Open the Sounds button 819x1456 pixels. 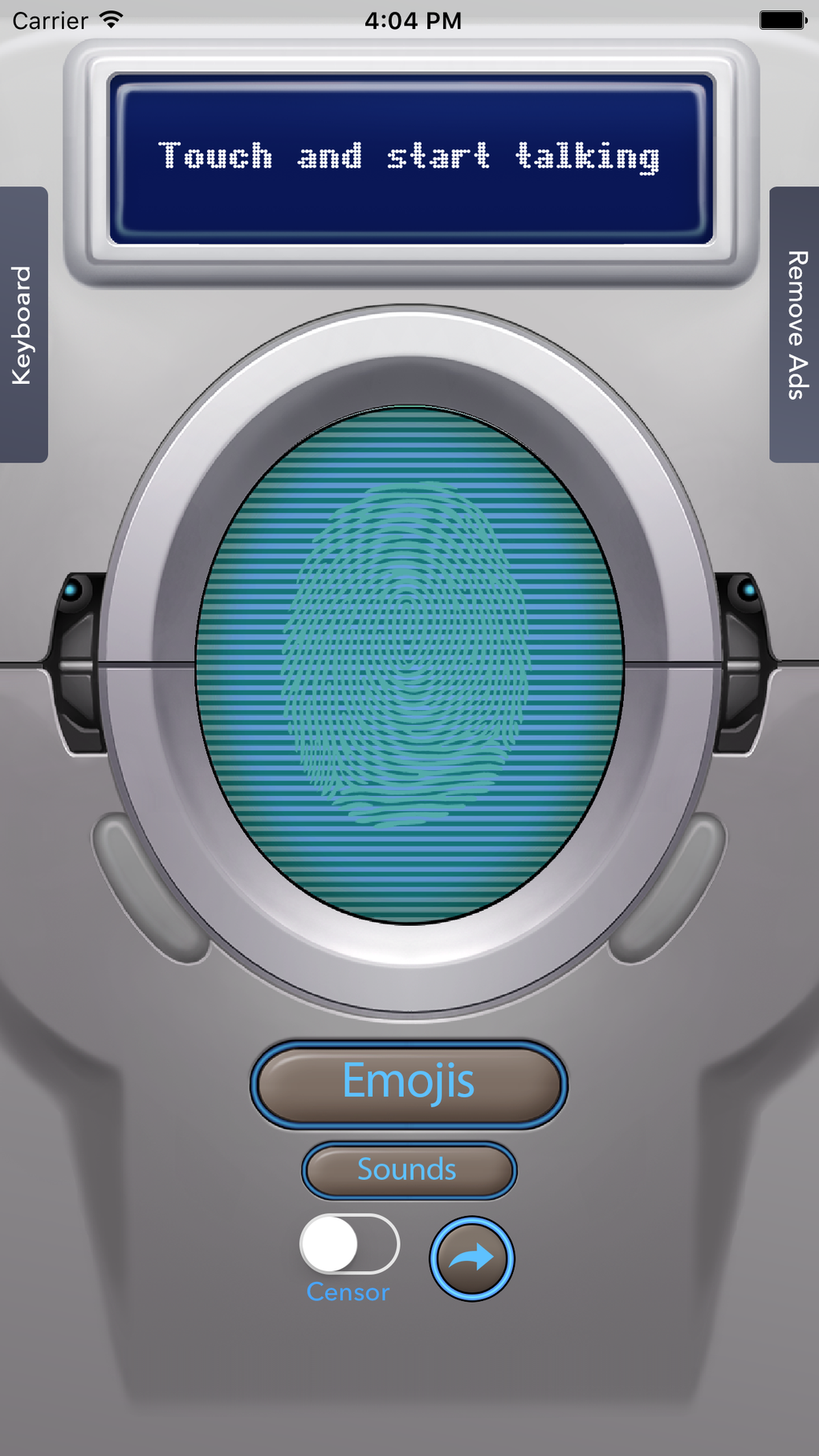click(x=409, y=1170)
